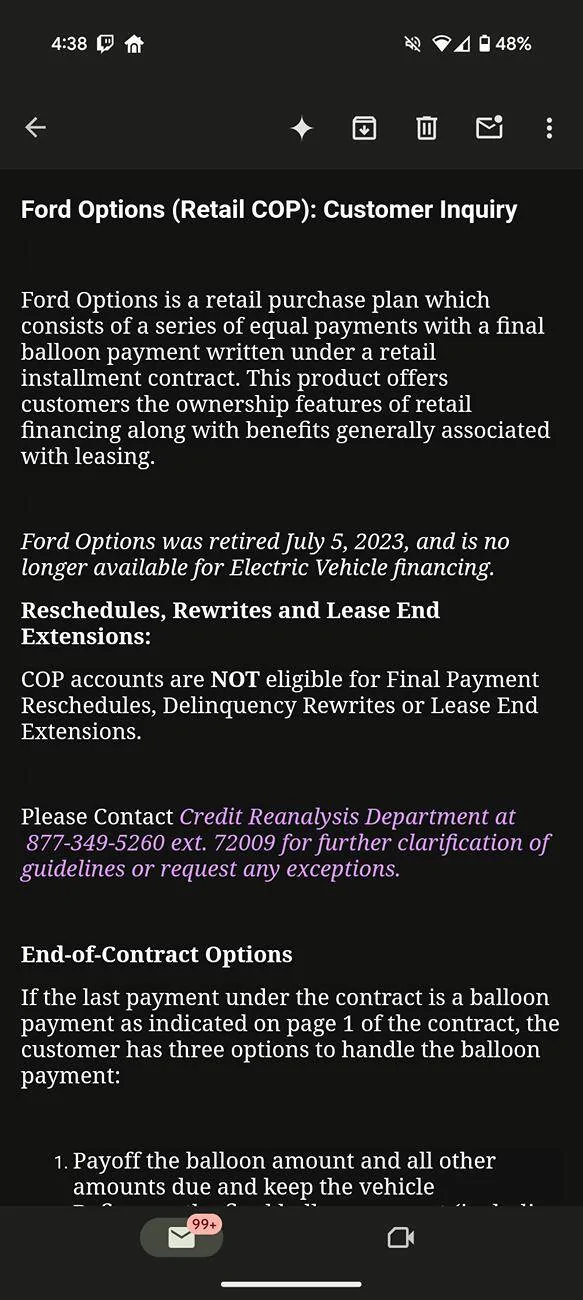583x1300 pixels.
Task: Mark the email as unread
Action: [x=489, y=127]
